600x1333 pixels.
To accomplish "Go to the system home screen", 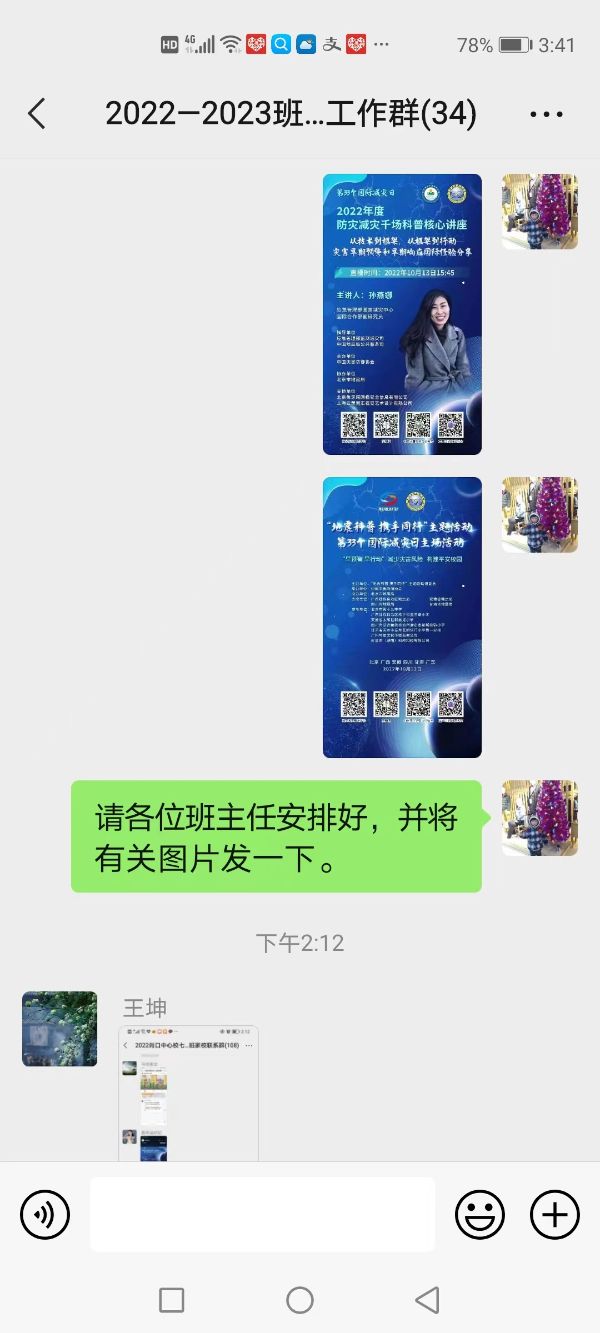I will 300,1300.
